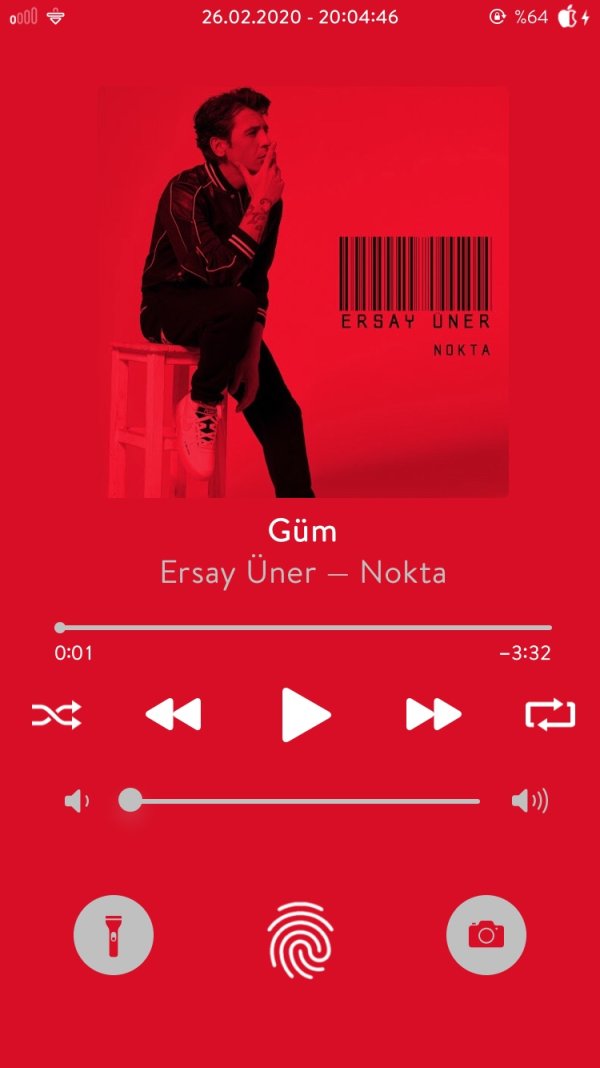Toggle shuffle mode
Viewport: 600px width, 1068px height.
pos(56,714)
